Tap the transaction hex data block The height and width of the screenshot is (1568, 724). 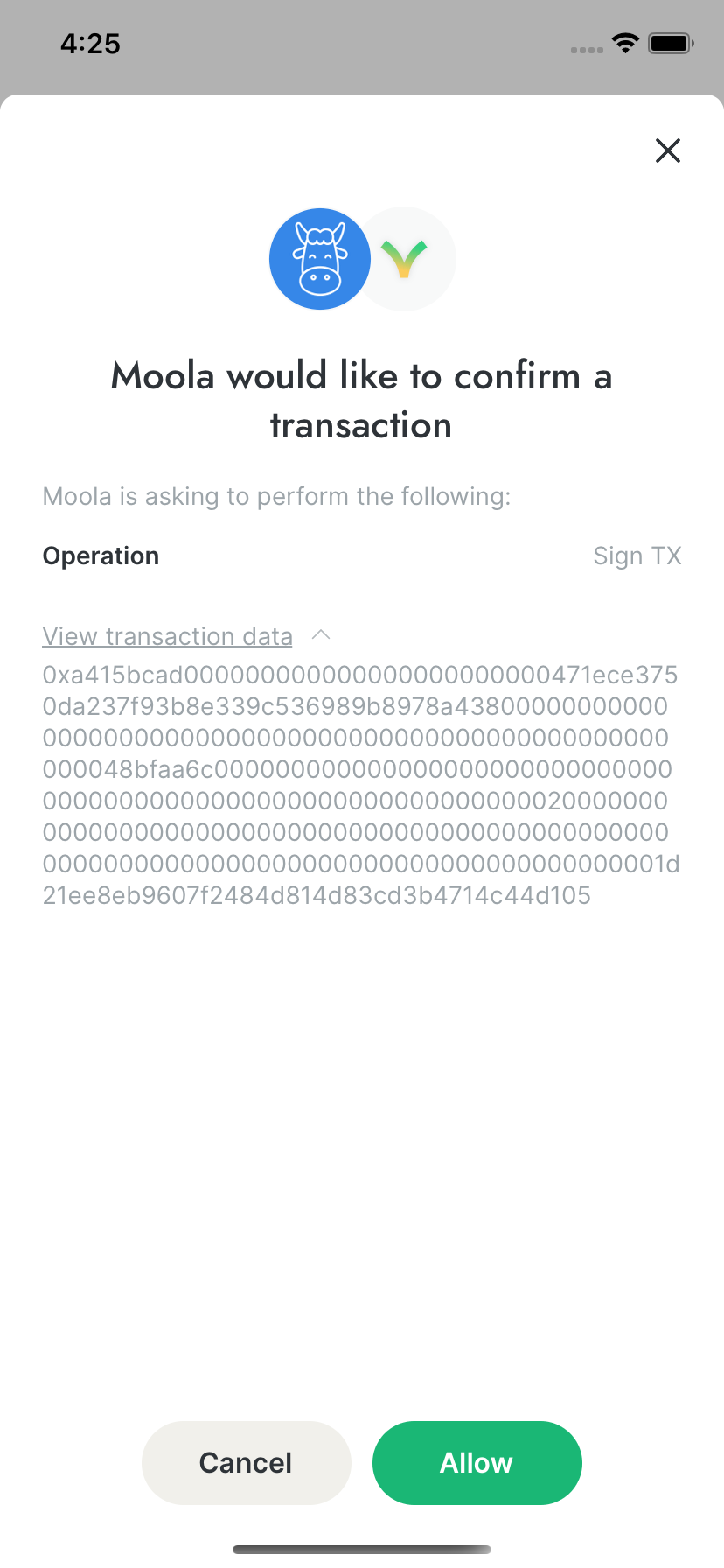[359, 783]
